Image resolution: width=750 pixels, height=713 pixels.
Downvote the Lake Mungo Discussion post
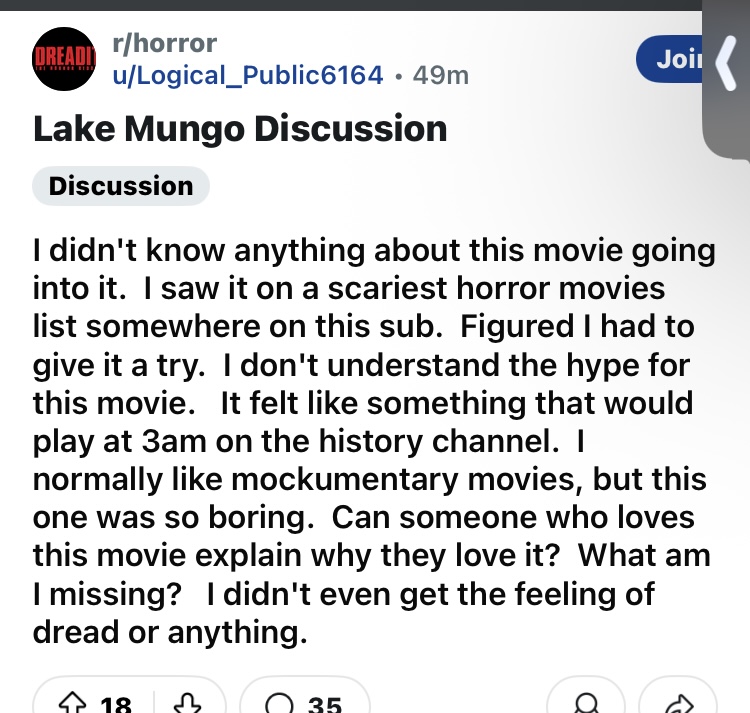tap(189, 704)
